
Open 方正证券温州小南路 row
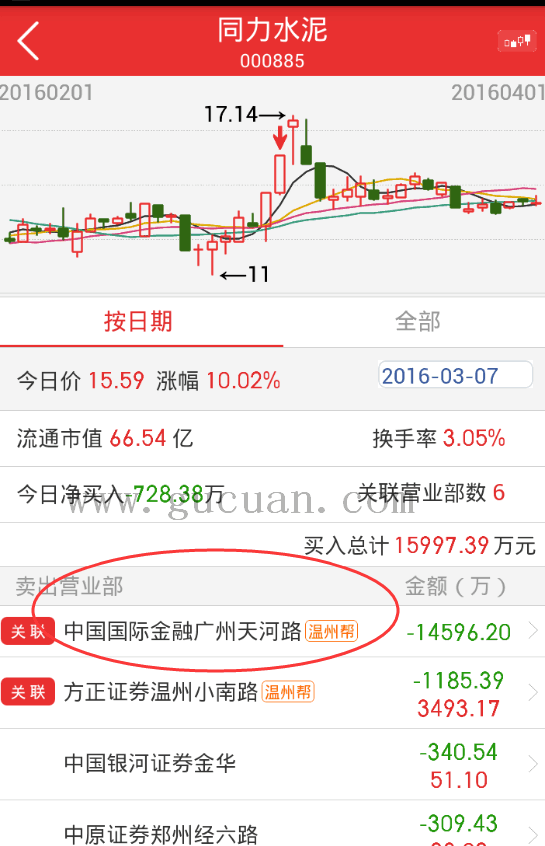(x=272, y=693)
